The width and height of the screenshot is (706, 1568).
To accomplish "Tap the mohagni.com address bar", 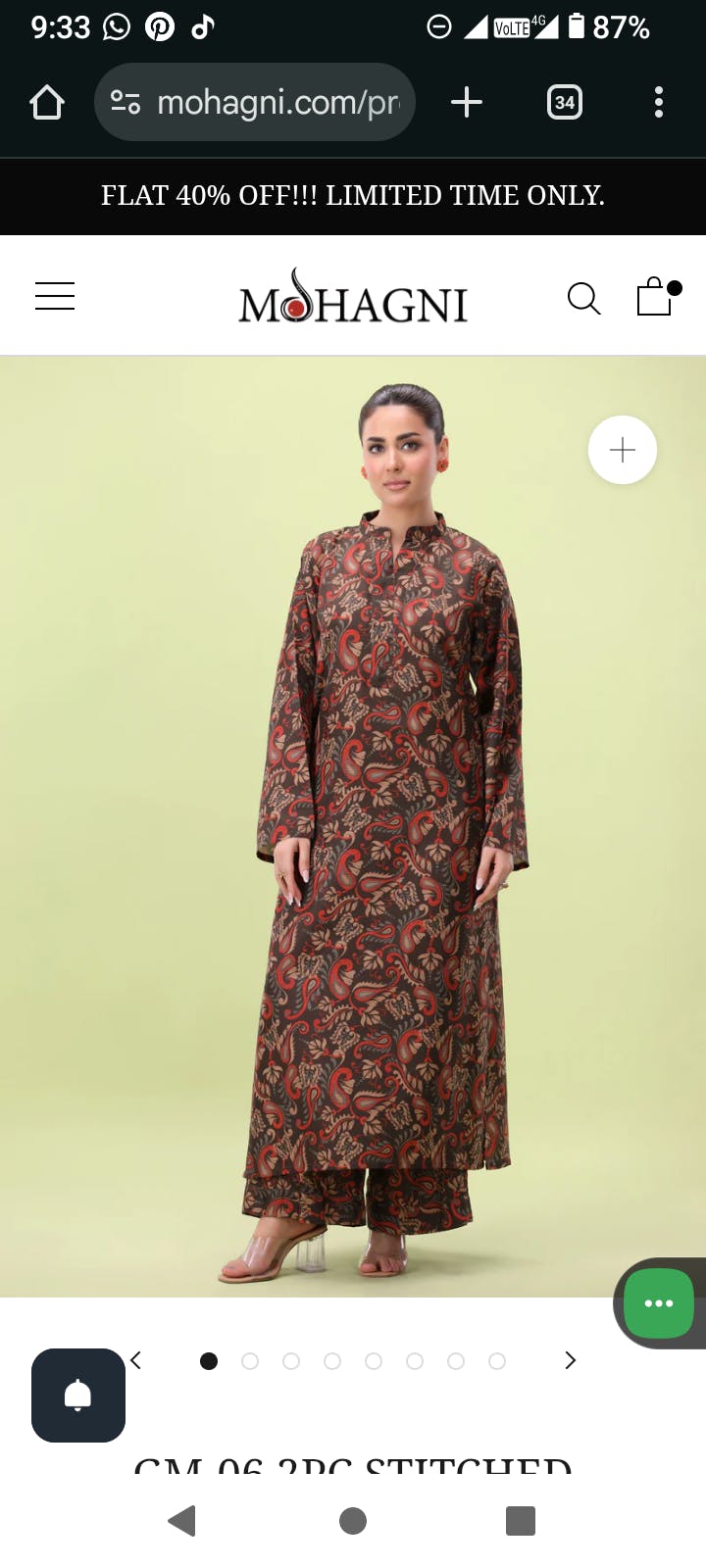I will pyautogui.click(x=255, y=102).
